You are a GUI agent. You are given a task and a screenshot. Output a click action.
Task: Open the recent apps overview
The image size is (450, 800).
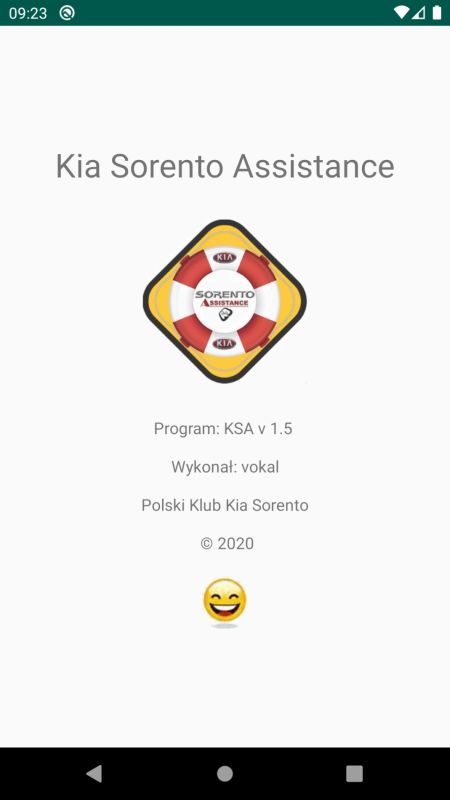coord(355,773)
